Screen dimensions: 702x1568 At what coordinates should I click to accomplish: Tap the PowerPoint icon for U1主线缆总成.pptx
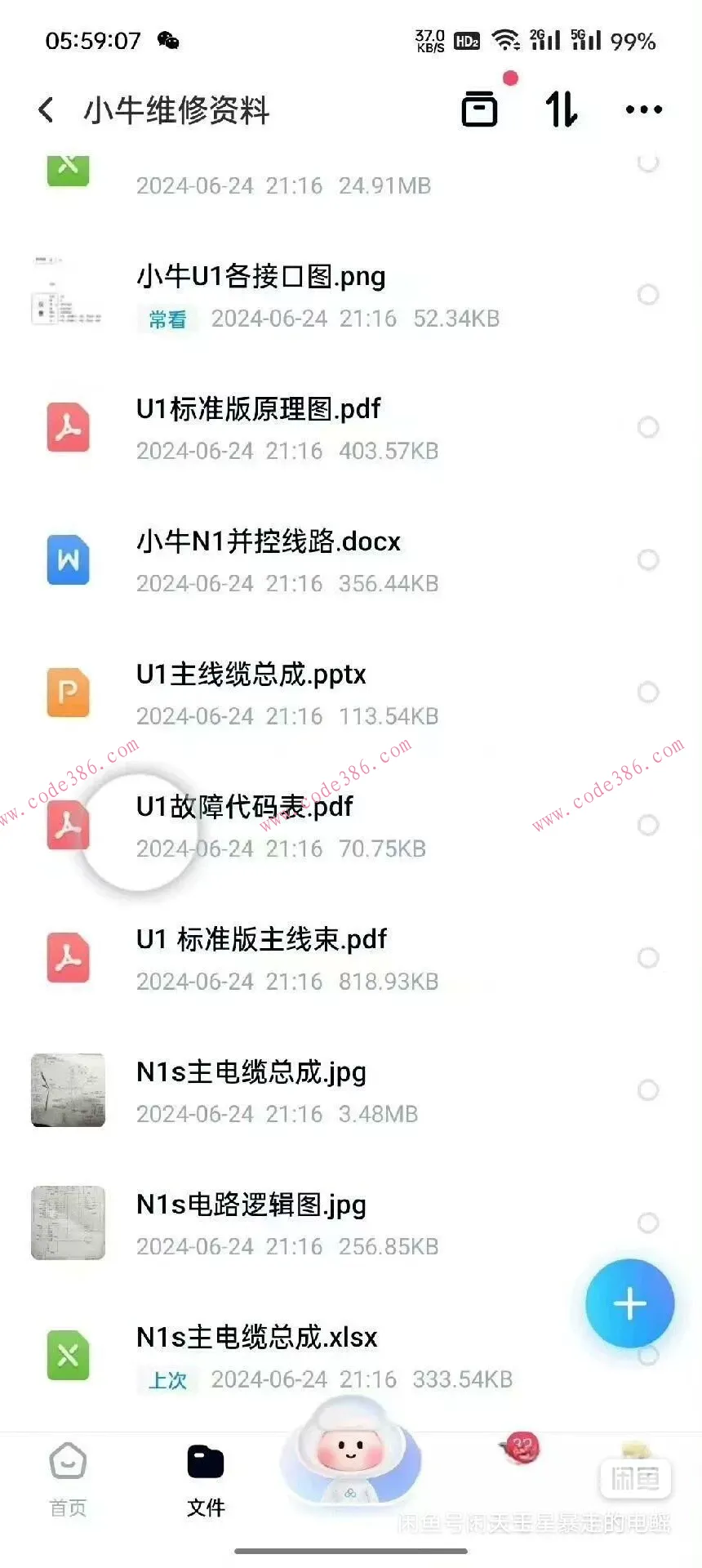tap(68, 693)
